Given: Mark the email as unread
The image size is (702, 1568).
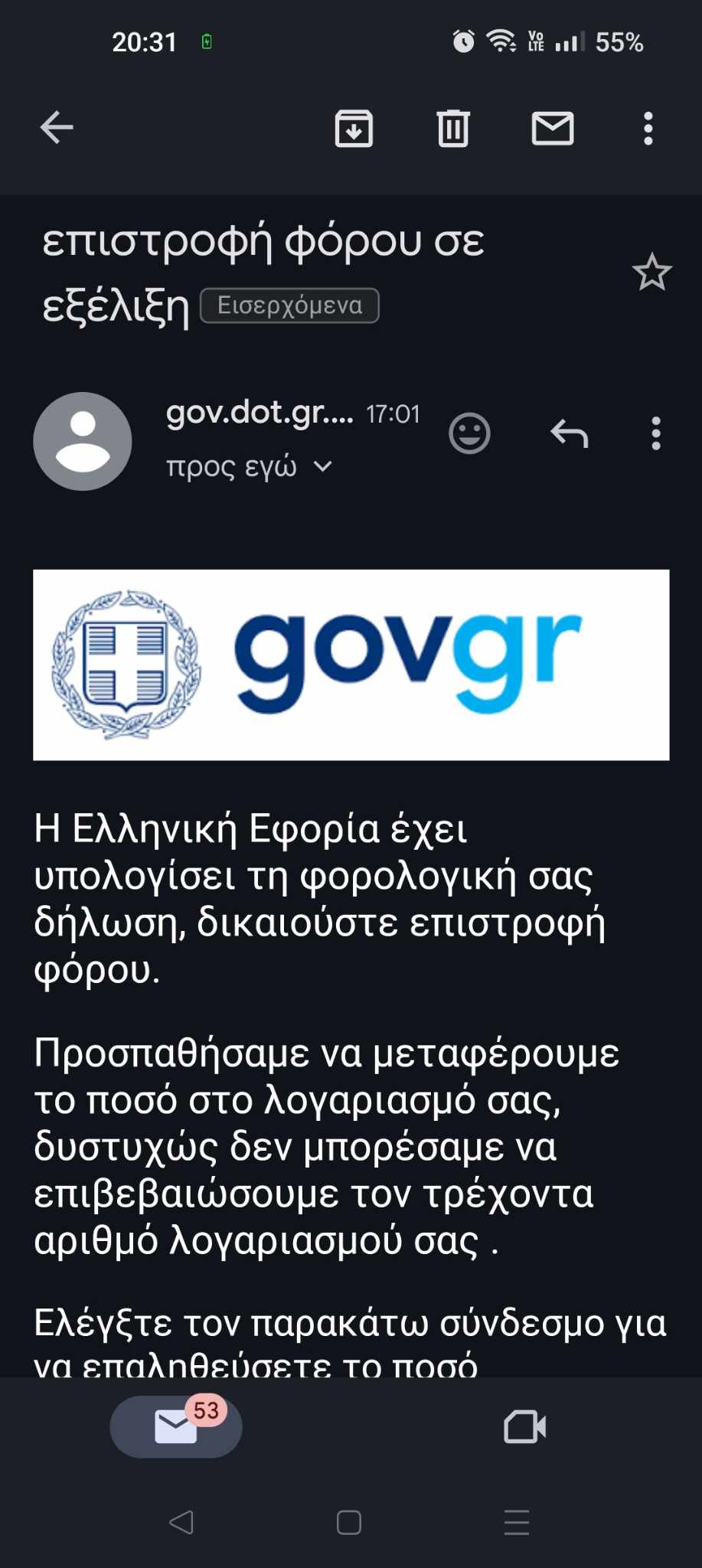Looking at the screenshot, I should coord(553,128).
